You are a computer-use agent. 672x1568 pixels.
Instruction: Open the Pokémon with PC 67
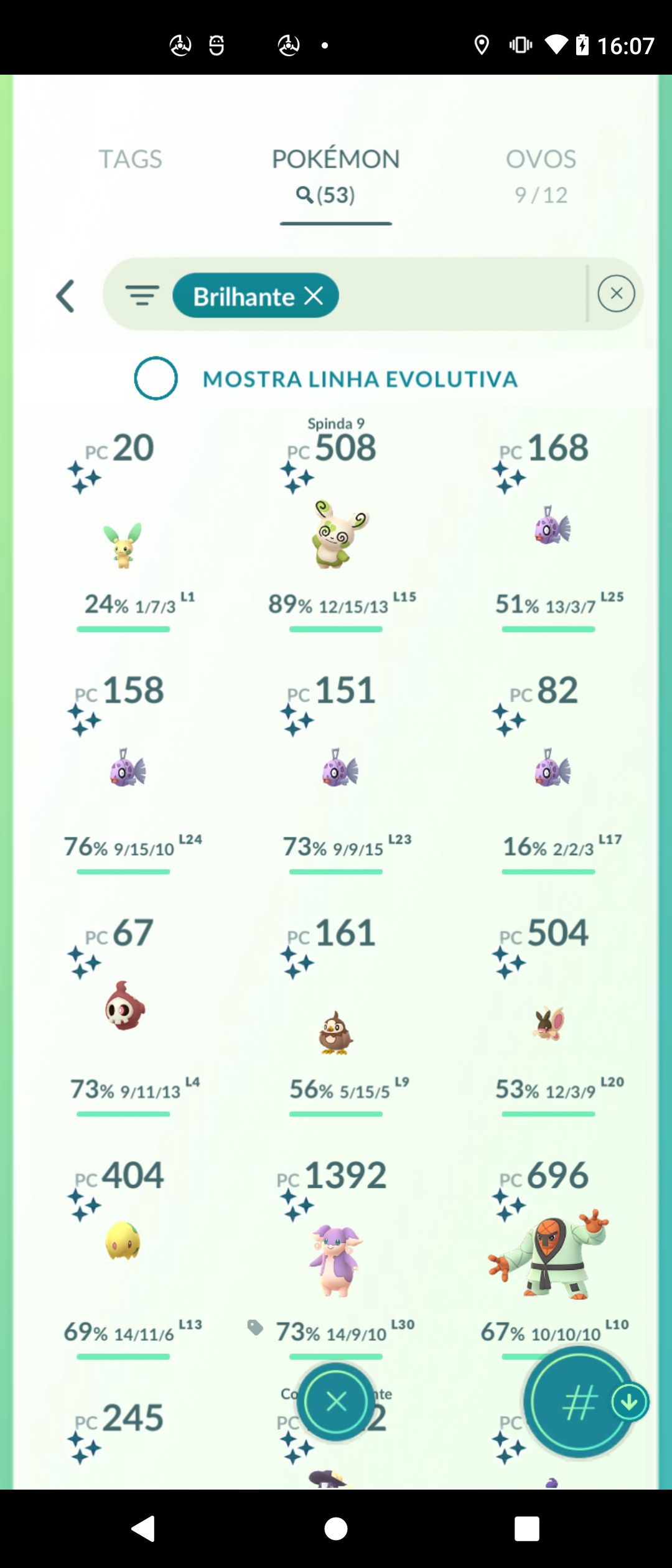(x=124, y=1007)
